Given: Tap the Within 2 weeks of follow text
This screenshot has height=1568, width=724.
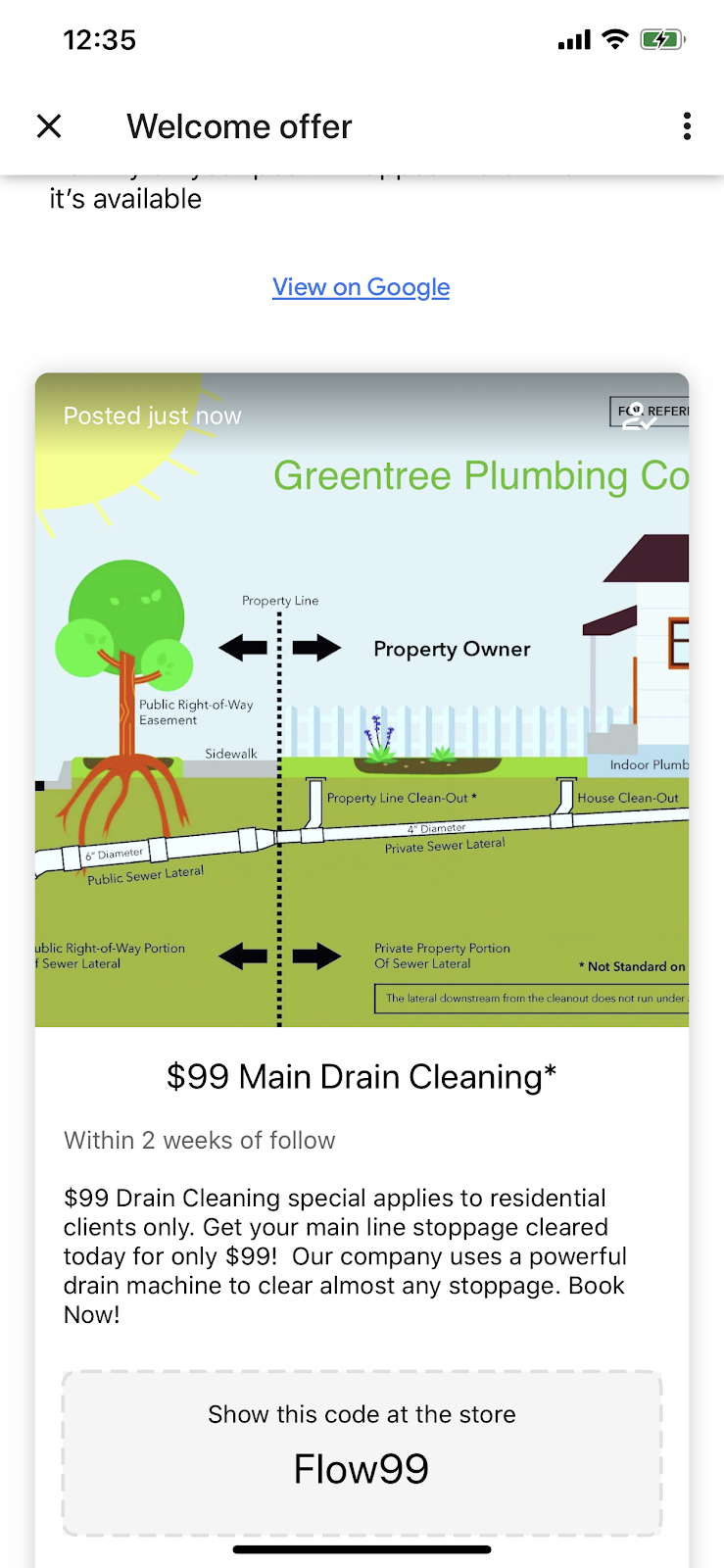Looking at the screenshot, I should pos(199,1140).
